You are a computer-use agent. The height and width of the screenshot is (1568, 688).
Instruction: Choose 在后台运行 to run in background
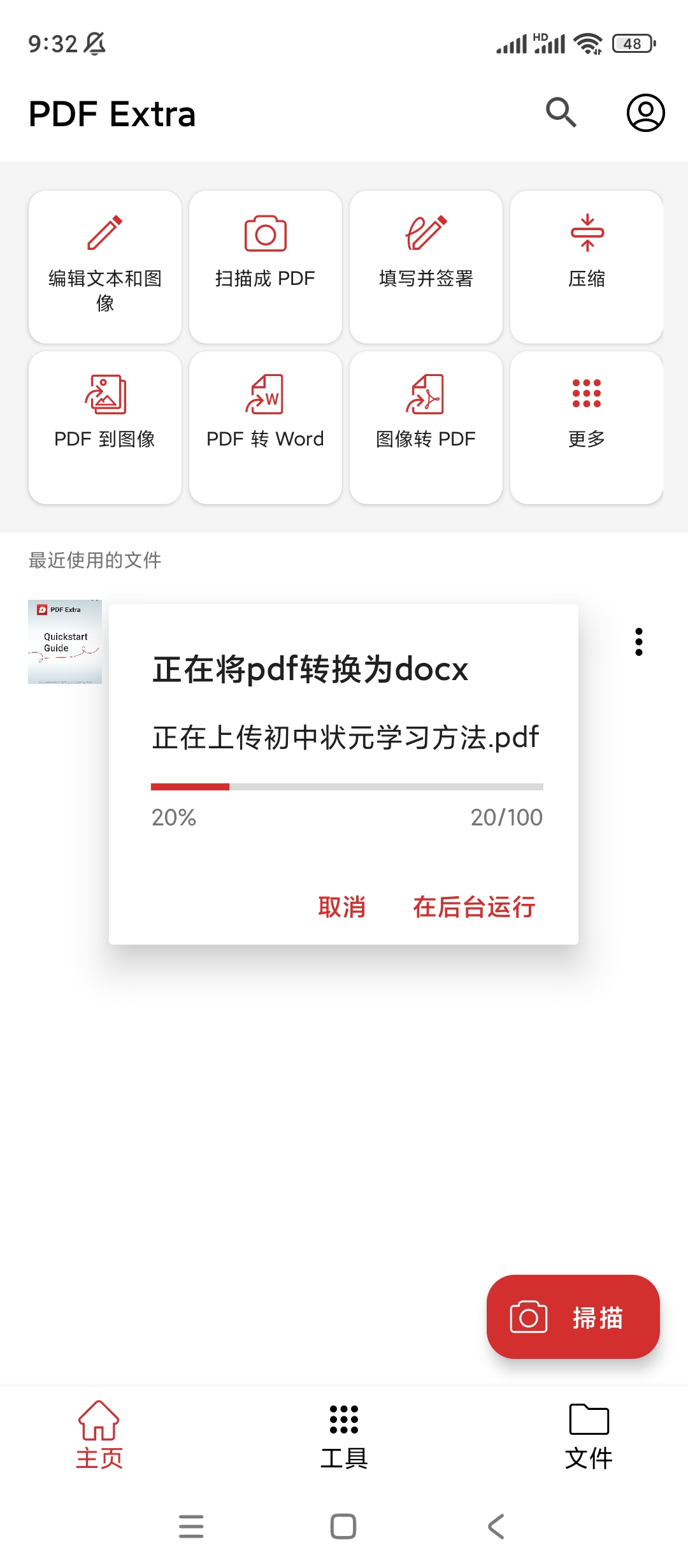474,906
